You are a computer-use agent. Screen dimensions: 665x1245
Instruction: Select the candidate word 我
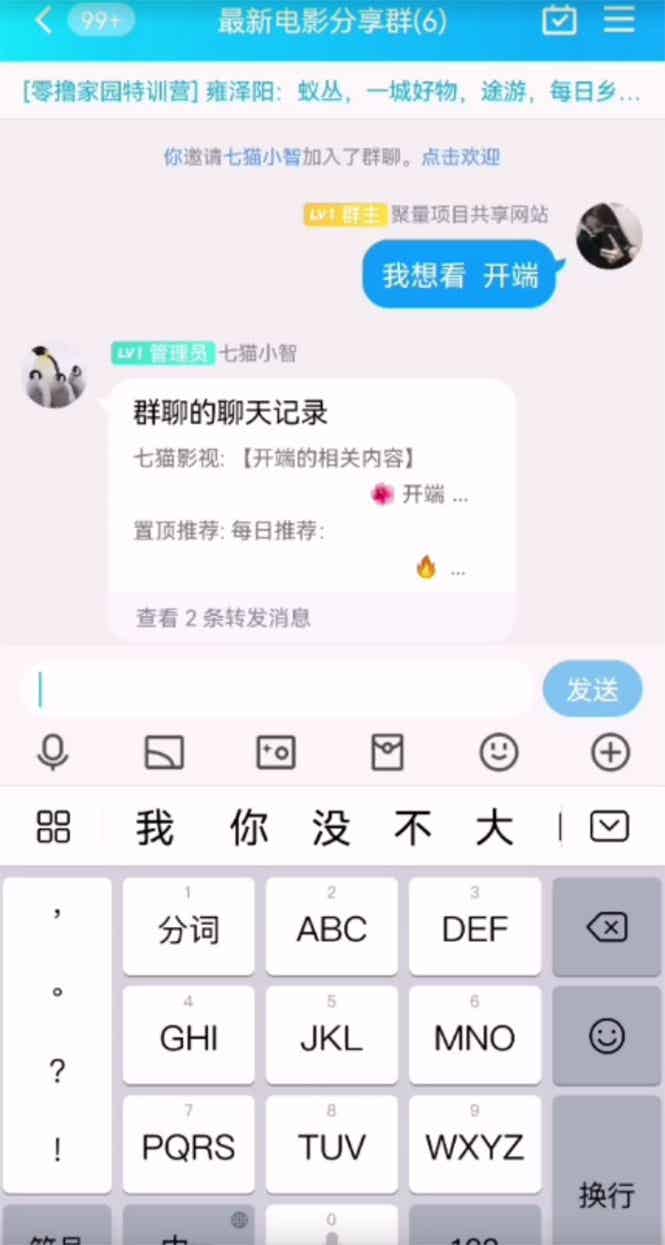pos(155,828)
